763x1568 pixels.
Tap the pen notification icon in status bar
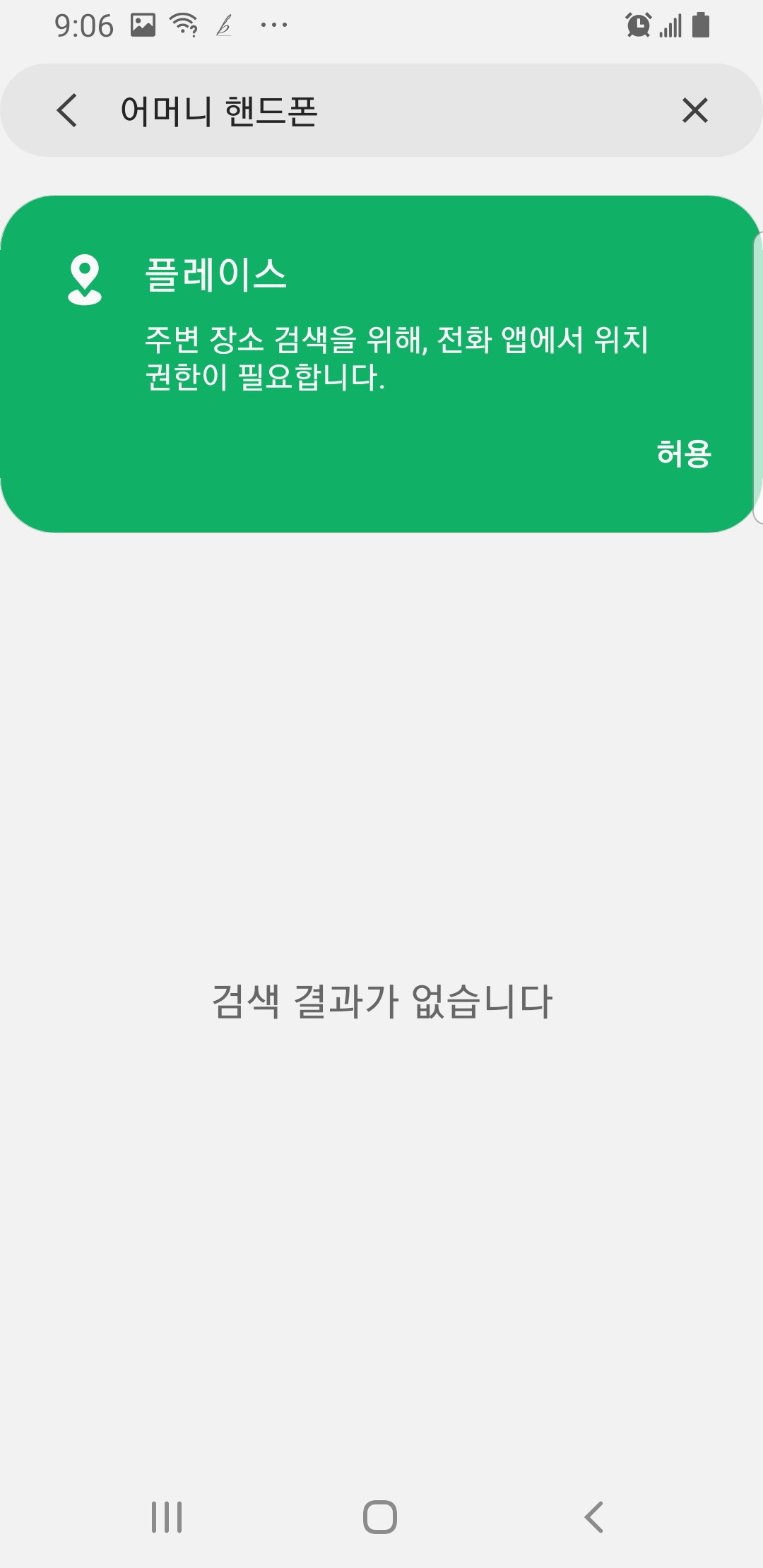tap(225, 25)
